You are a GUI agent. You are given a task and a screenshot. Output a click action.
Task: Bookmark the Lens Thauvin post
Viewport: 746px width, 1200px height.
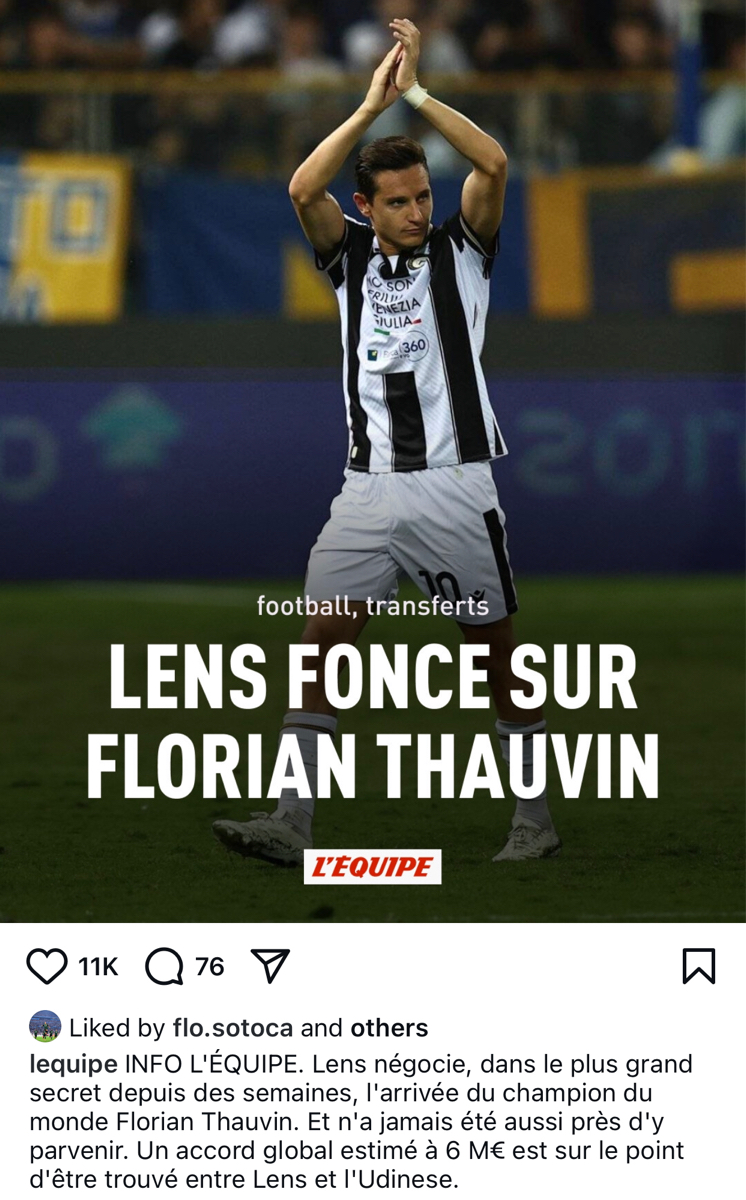pos(698,966)
